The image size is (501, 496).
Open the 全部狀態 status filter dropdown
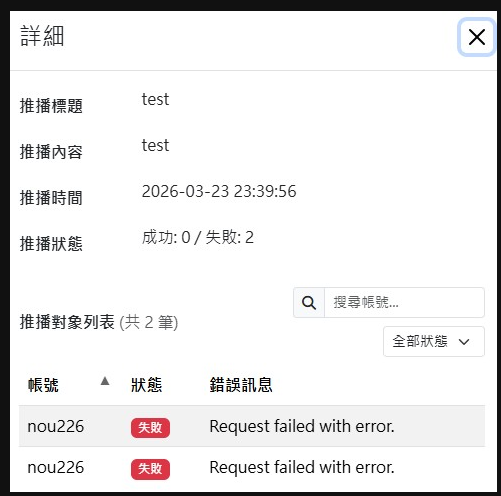(434, 341)
